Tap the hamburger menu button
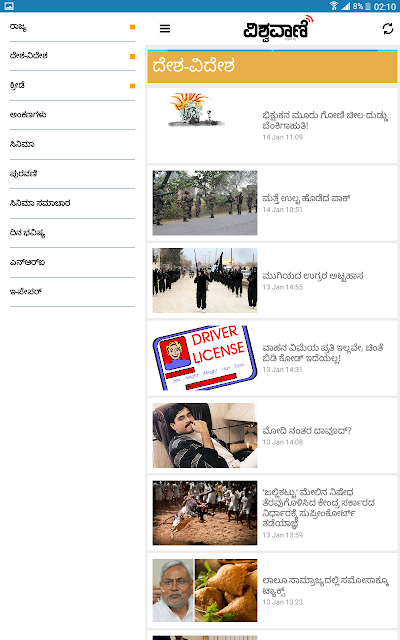The height and width of the screenshot is (640, 400). [165, 29]
